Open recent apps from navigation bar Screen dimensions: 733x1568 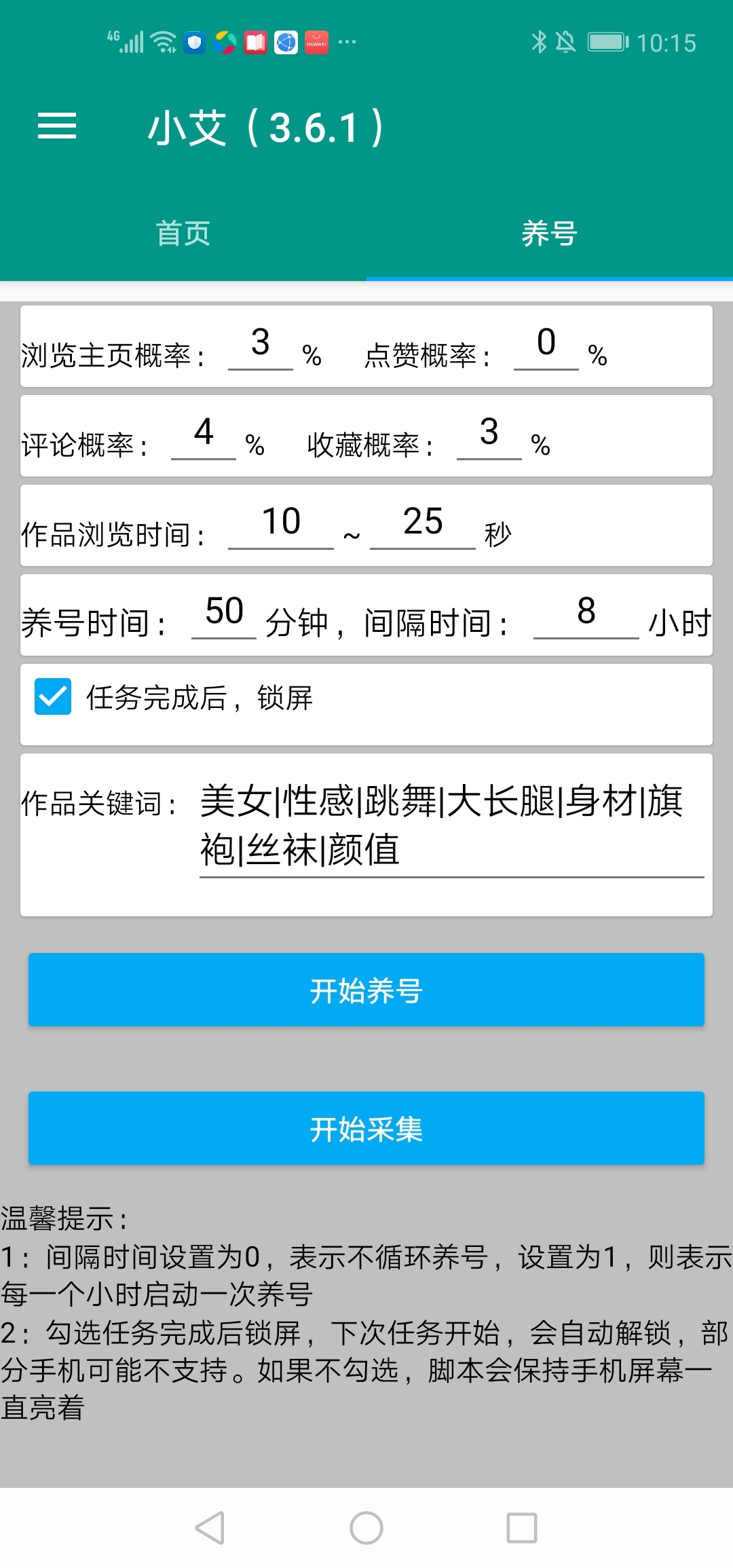[x=522, y=1528]
